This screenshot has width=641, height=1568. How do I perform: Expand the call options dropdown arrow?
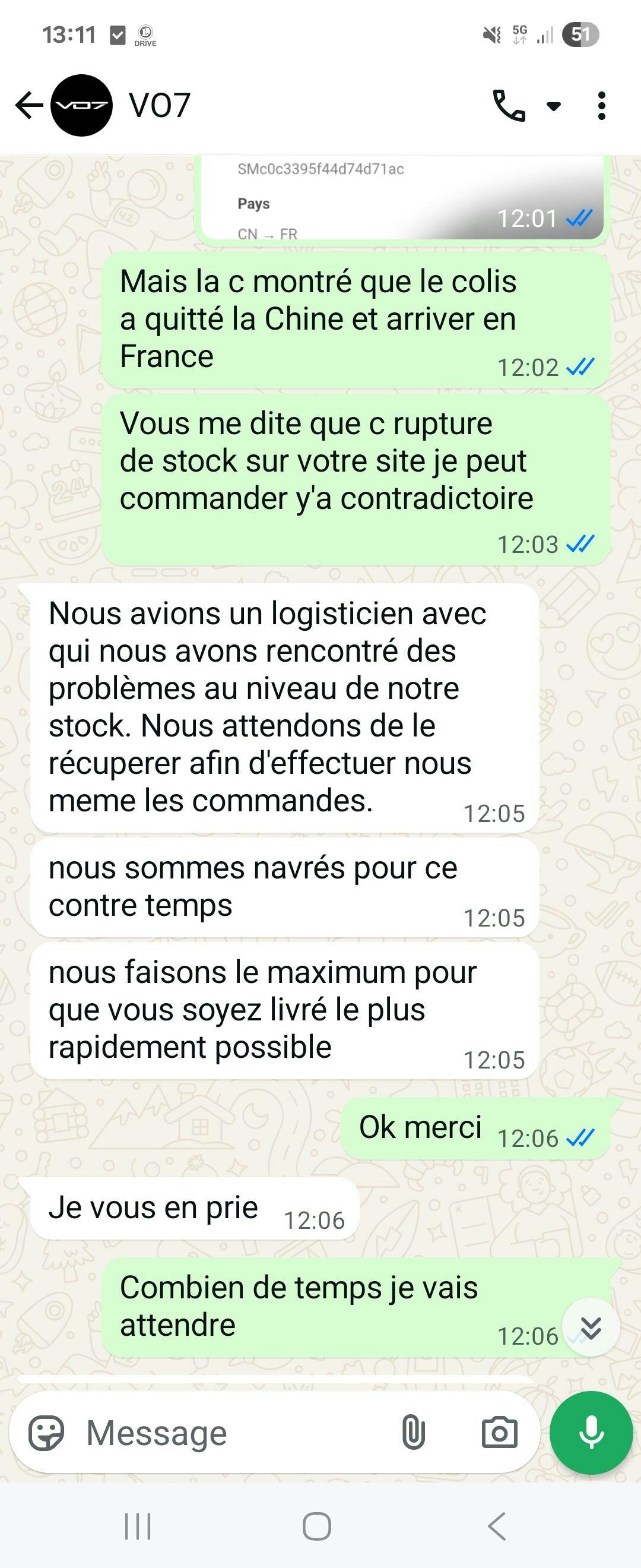[x=553, y=106]
